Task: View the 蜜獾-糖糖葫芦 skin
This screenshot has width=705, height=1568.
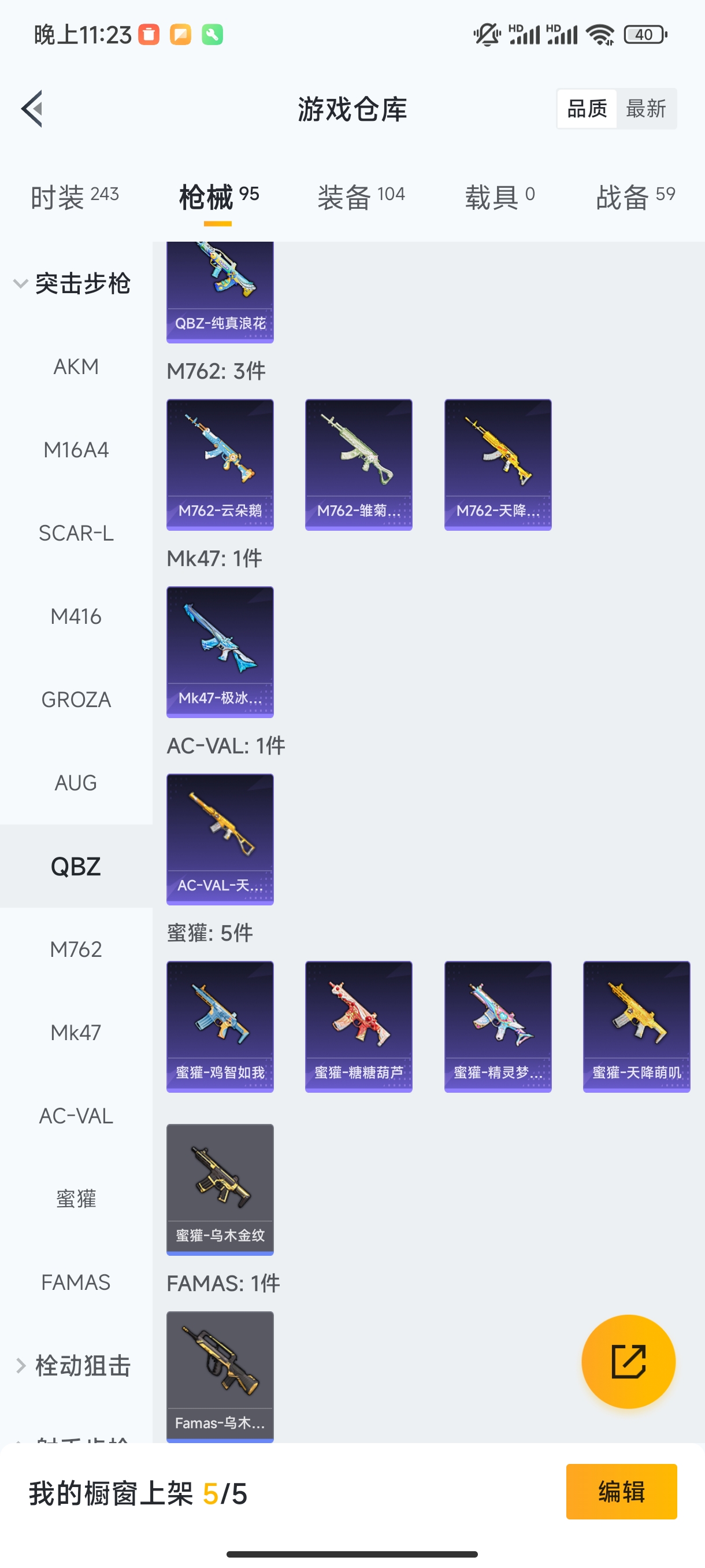Action: (x=358, y=1026)
